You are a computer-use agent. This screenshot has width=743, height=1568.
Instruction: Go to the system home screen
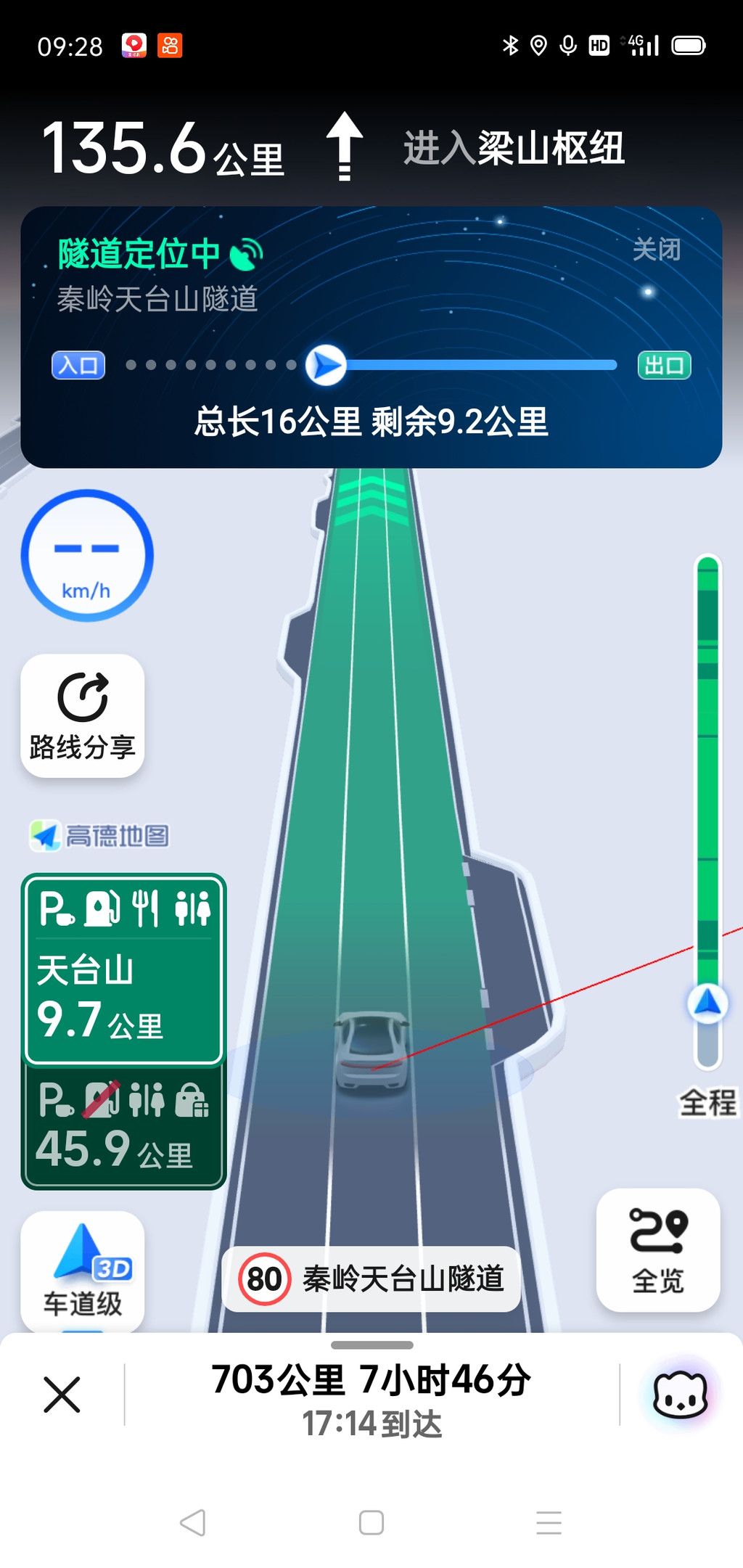[371, 1522]
